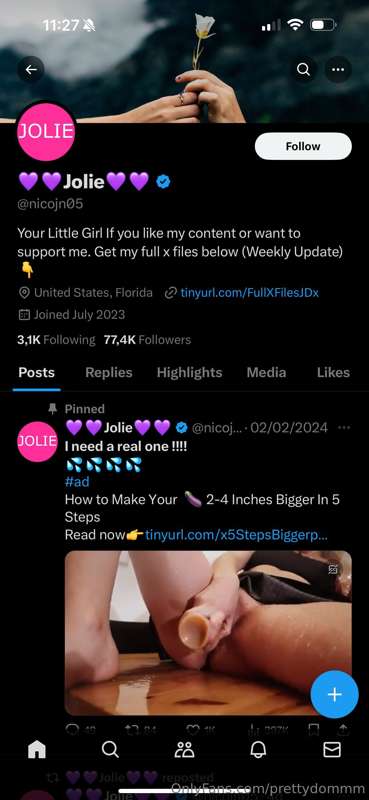The width and height of the screenshot is (369, 800).
Task: Open the tinyurl.com/FullXFilesJDx bio link
Action: 249,293
